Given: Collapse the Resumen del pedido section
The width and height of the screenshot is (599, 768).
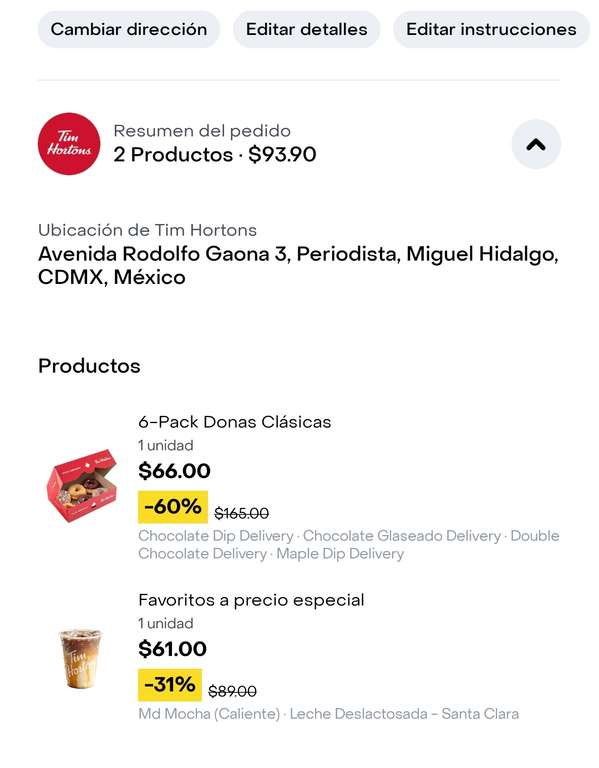Looking at the screenshot, I should pyautogui.click(x=536, y=144).
